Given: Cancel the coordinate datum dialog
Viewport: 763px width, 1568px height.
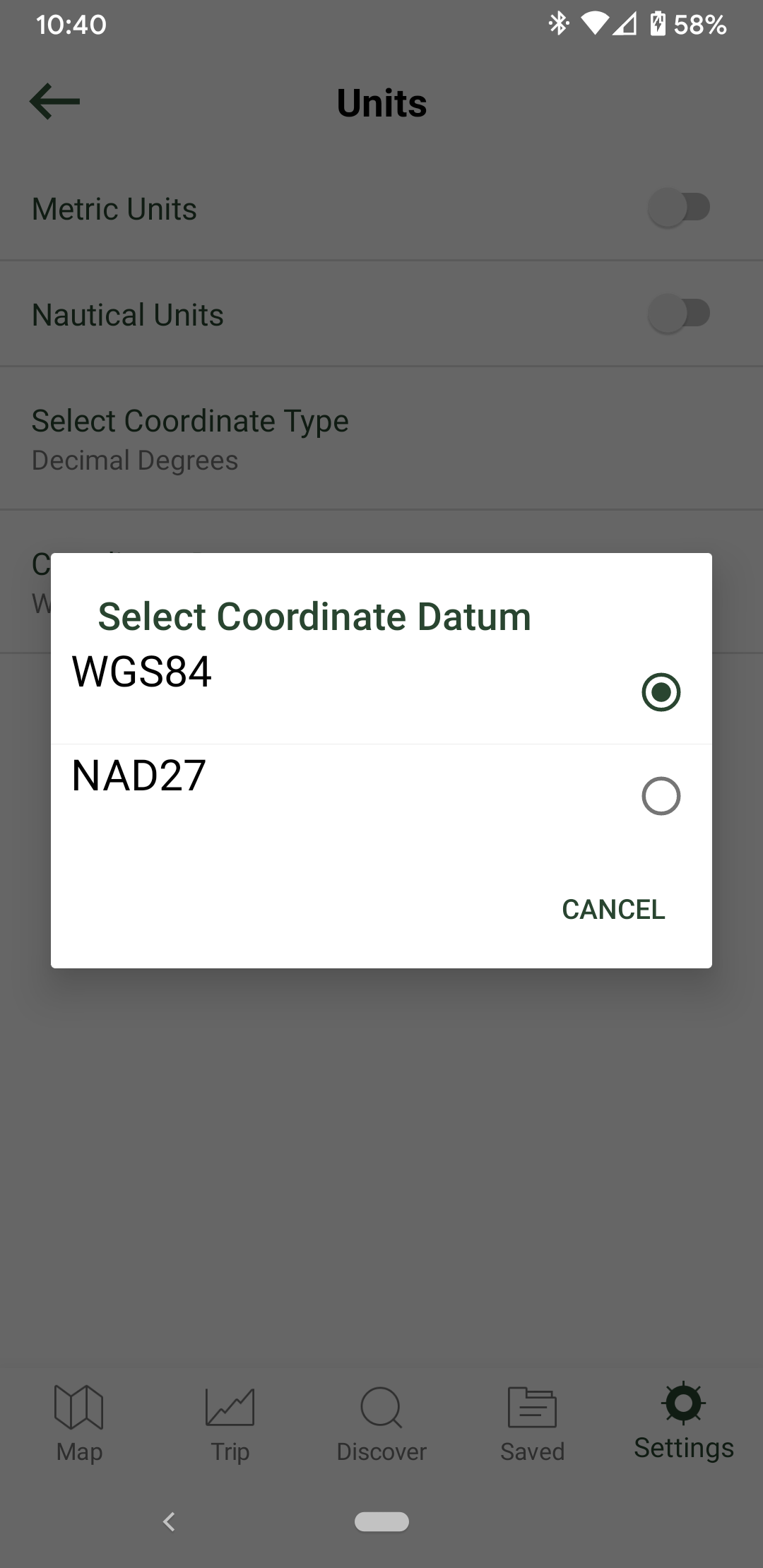Looking at the screenshot, I should click(x=613, y=909).
